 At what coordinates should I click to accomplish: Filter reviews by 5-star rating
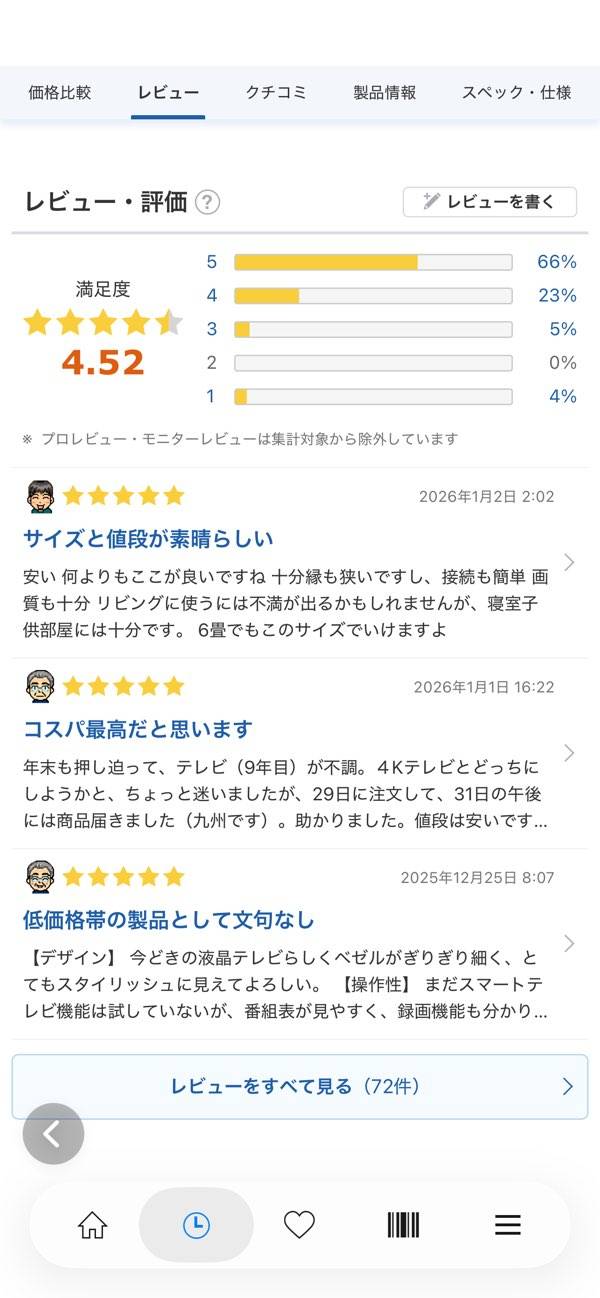pos(372,262)
